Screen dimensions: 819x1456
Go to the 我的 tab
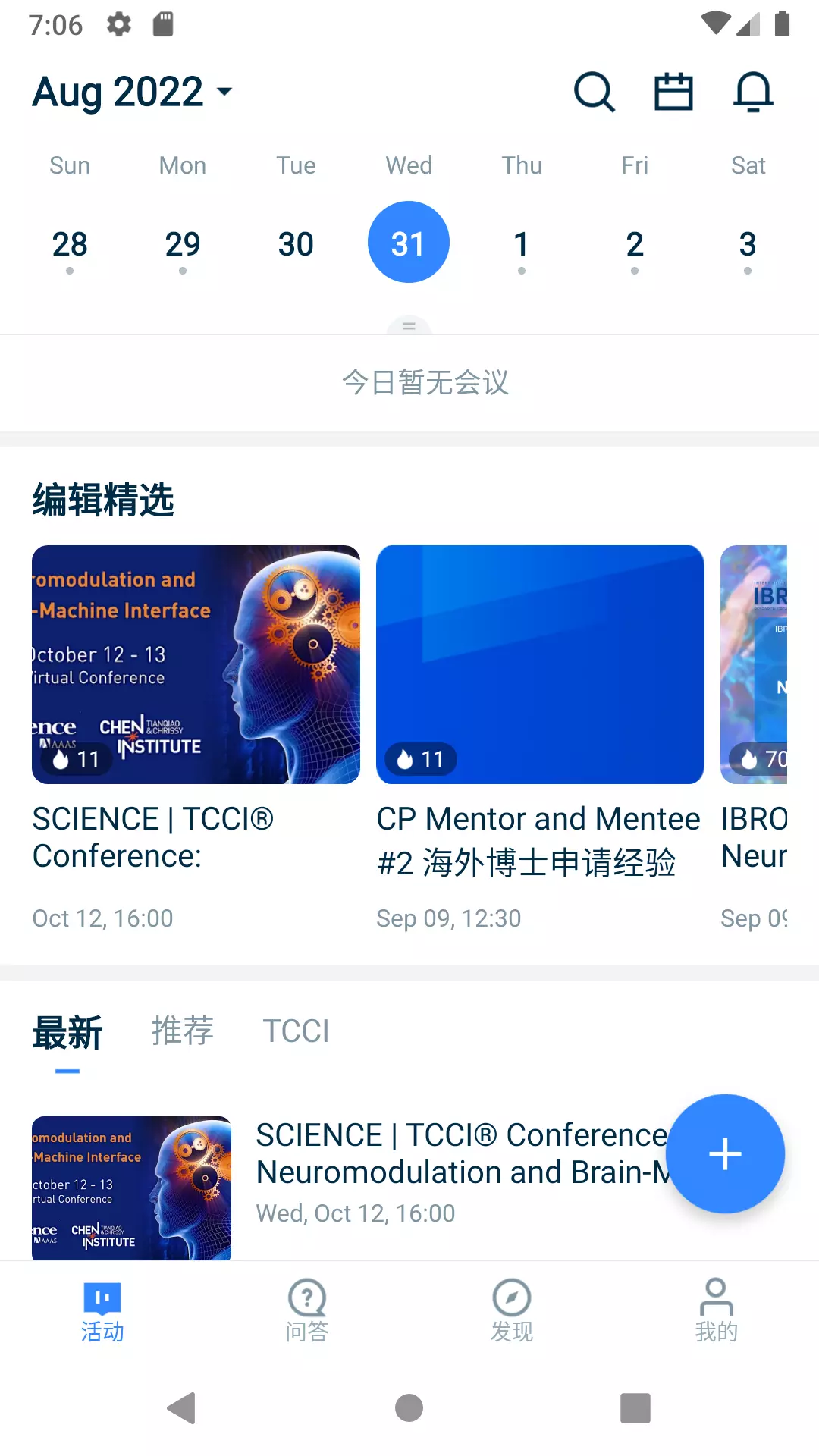[717, 1310]
